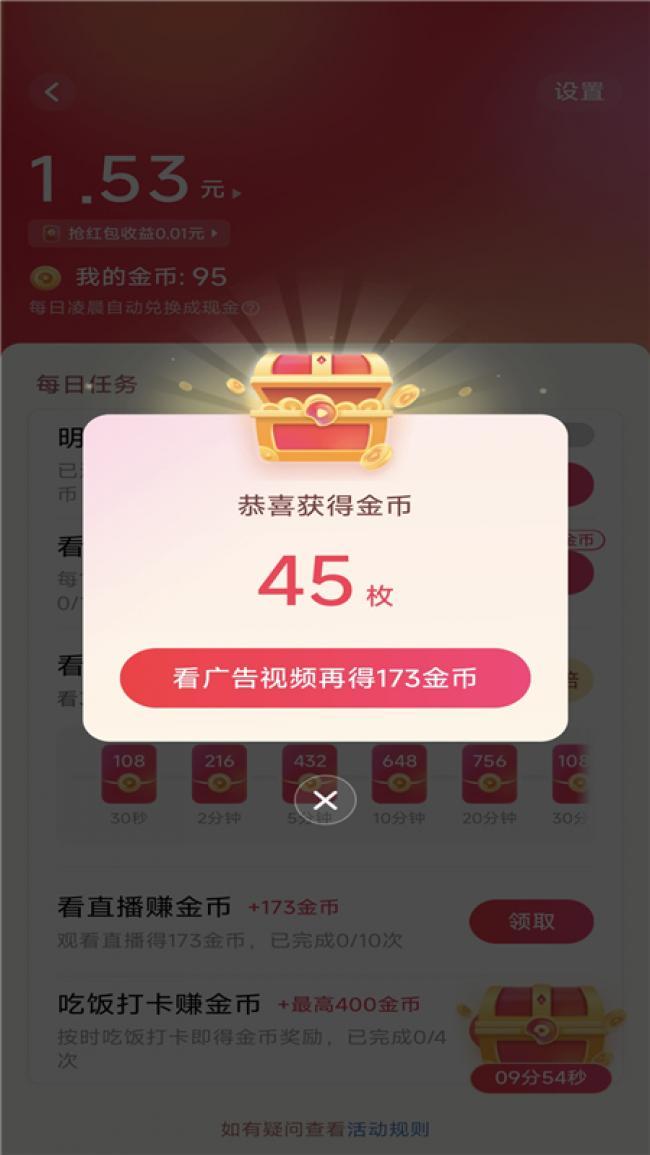The width and height of the screenshot is (650, 1155).
Task: Tap 看广告视频再得173金币 button
Action: [324, 679]
